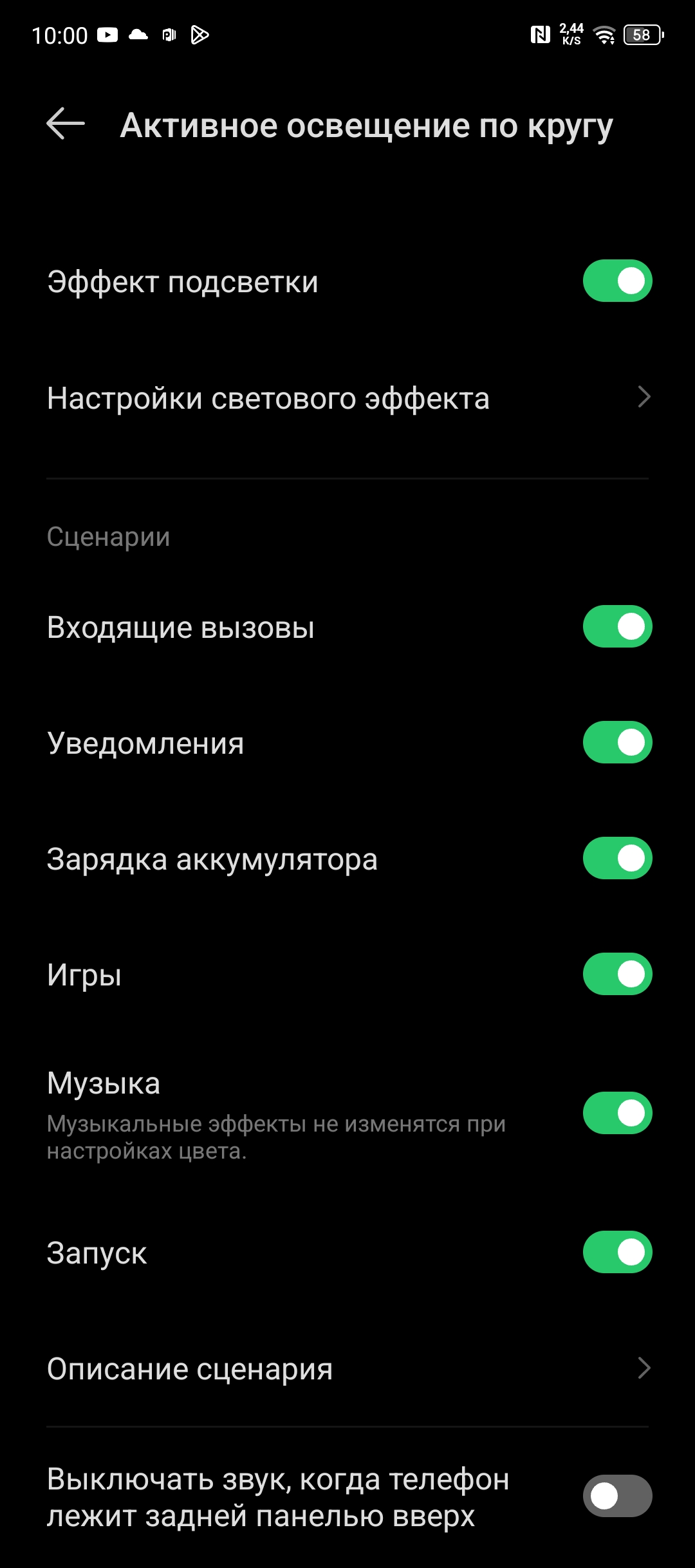Disable the Игры lighting scenario
The width and height of the screenshot is (695, 1568).
coord(617,975)
